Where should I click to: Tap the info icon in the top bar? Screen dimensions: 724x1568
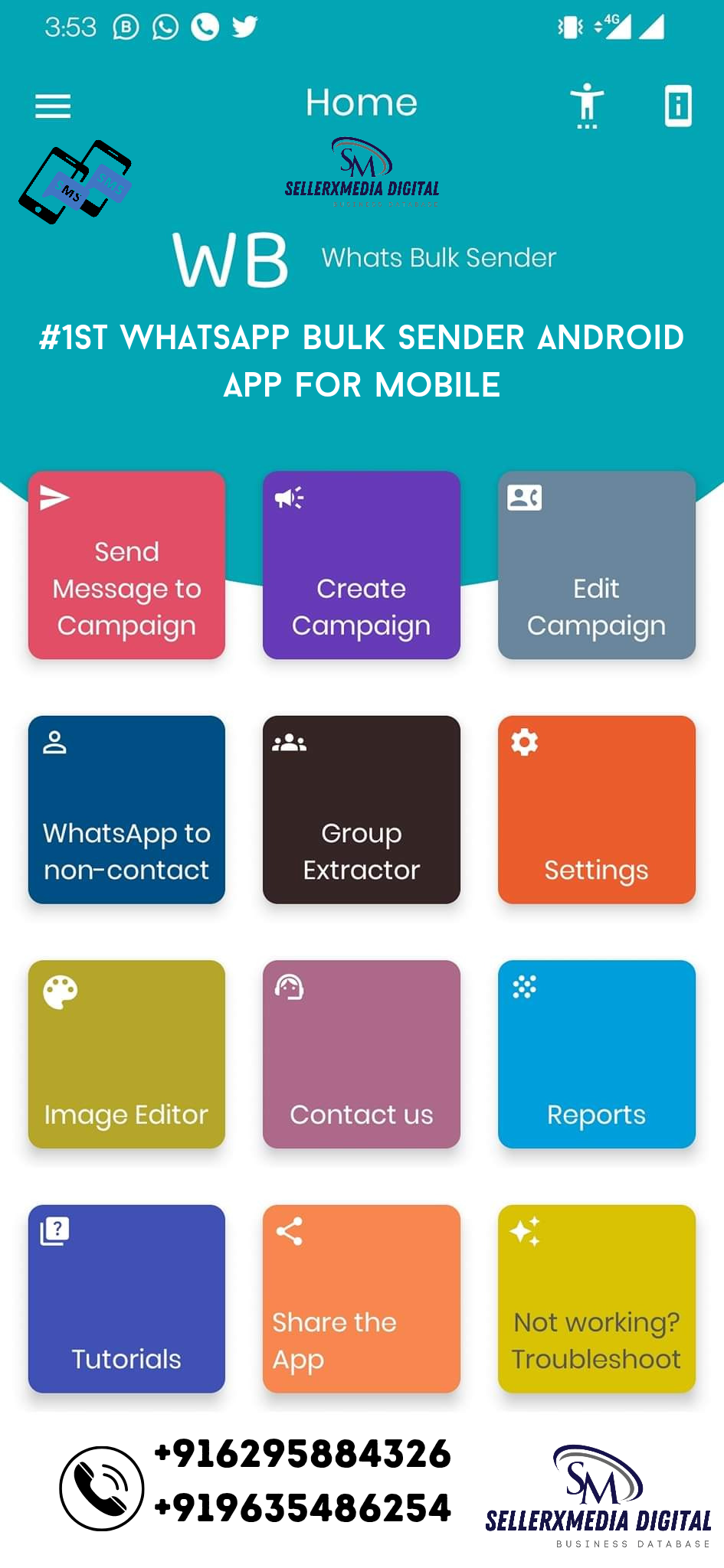(677, 106)
